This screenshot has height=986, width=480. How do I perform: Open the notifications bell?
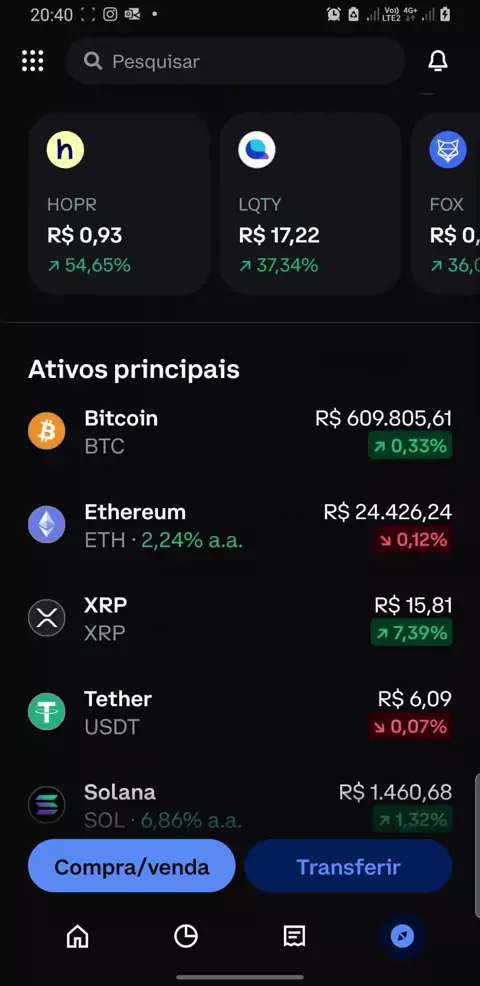click(x=438, y=61)
